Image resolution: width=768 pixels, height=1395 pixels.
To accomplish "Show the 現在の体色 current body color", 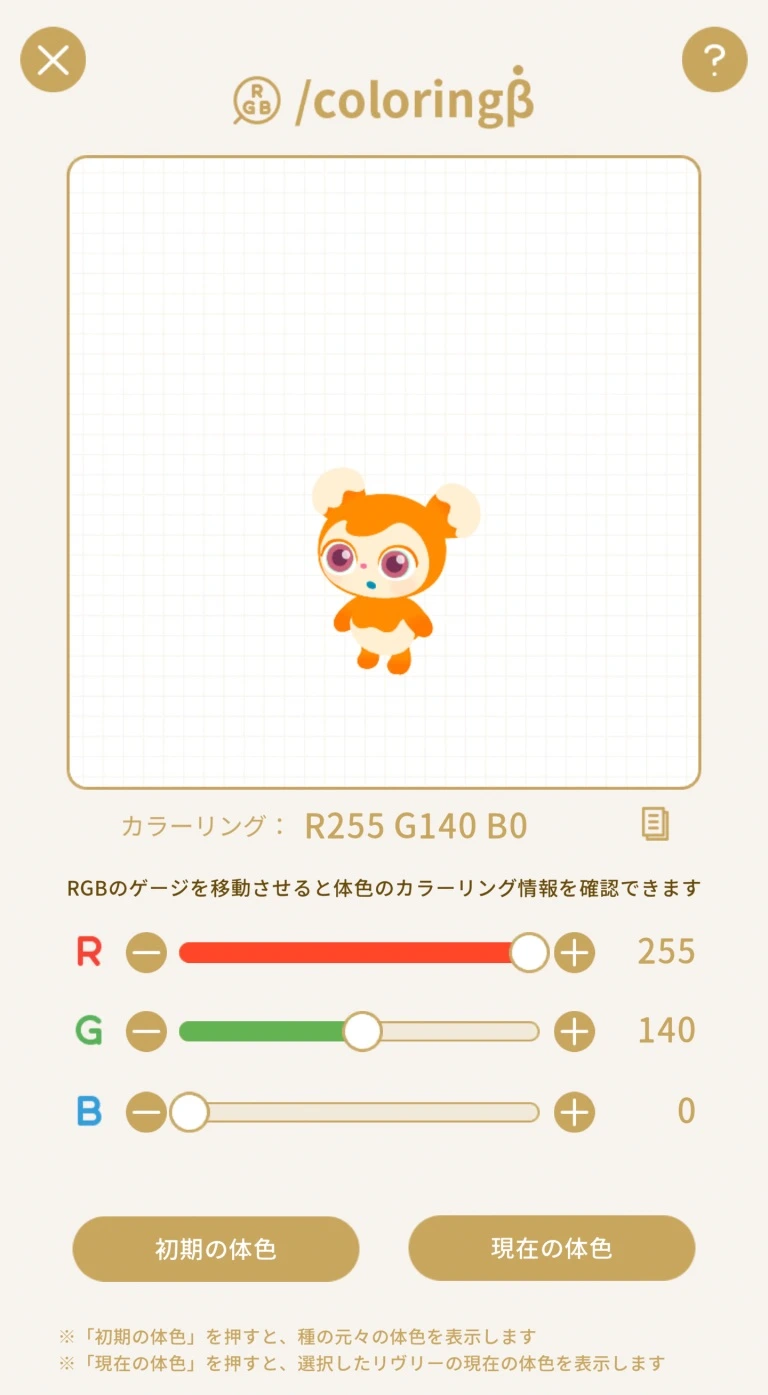I will click(x=552, y=1248).
